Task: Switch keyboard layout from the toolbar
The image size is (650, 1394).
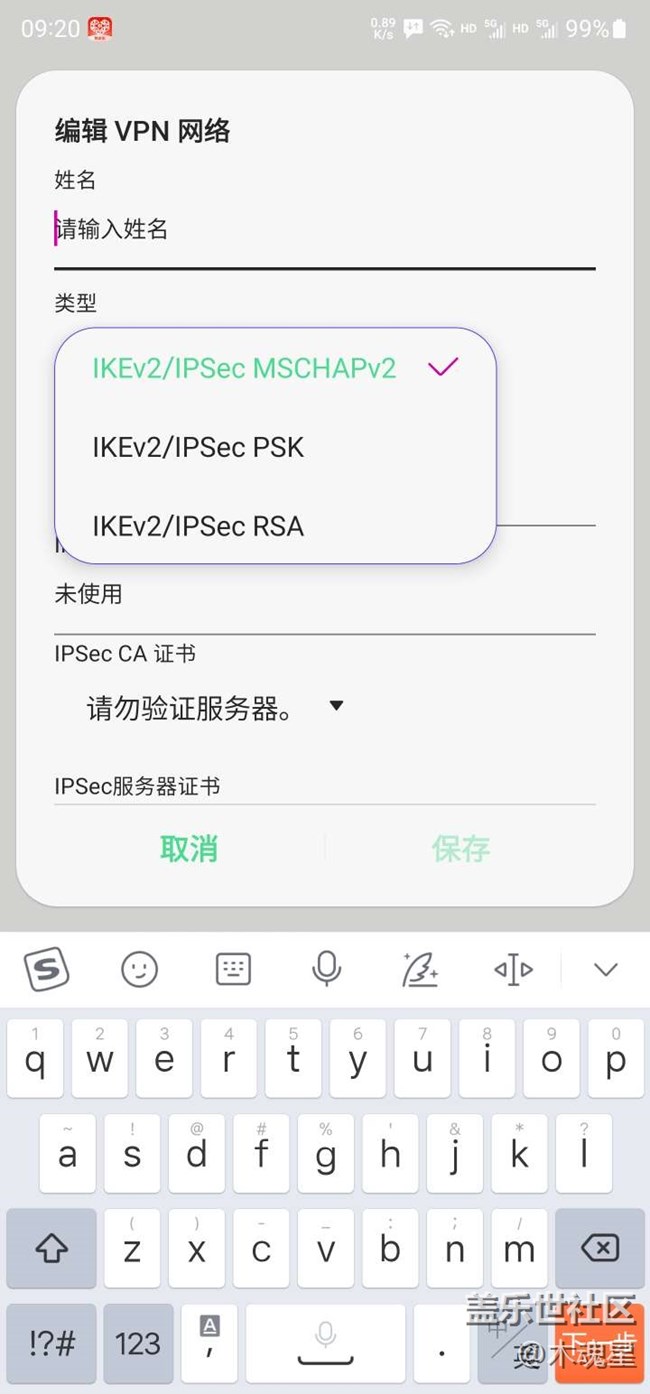Action: click(x=233, y=968)
